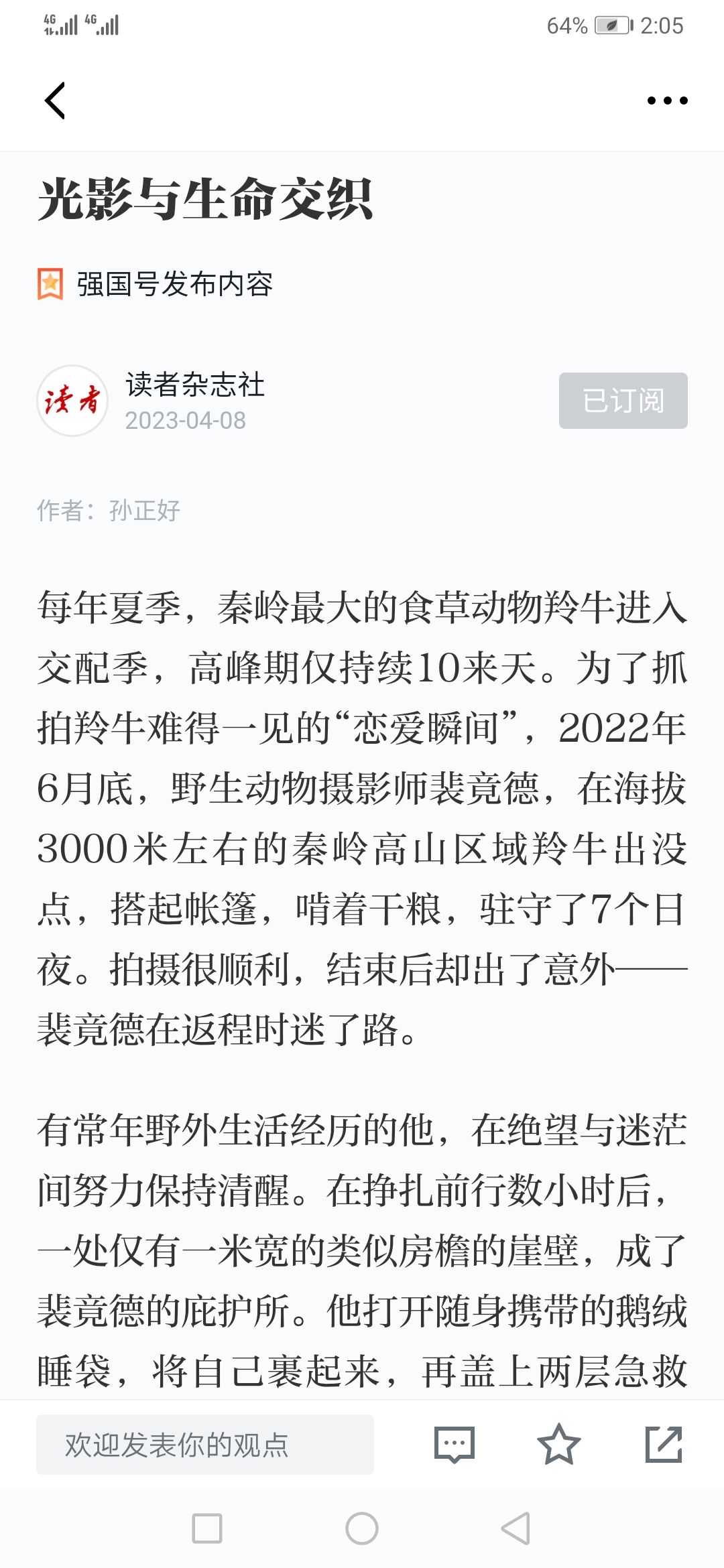Open the comments speech-bubble icon
This screenshot has height=1568, width=724.
[455, 1445]
